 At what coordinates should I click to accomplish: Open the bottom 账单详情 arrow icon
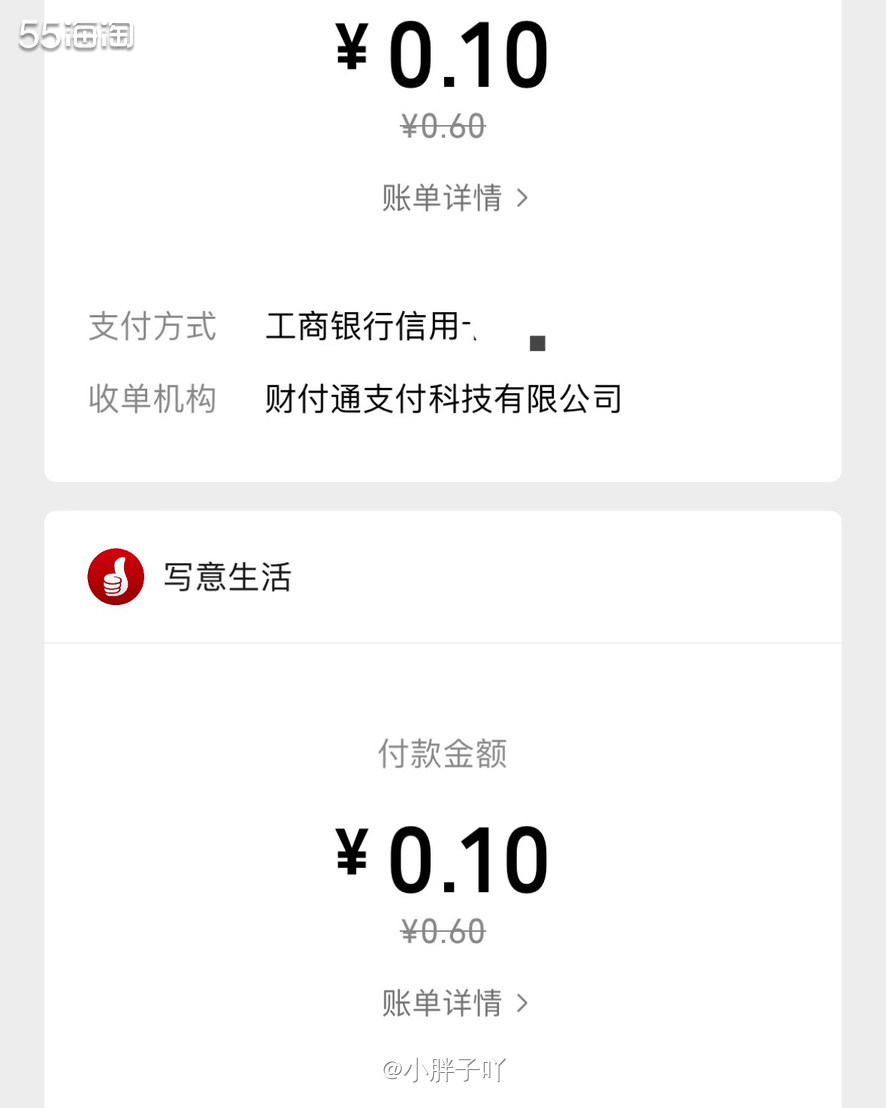(521, 1003)
